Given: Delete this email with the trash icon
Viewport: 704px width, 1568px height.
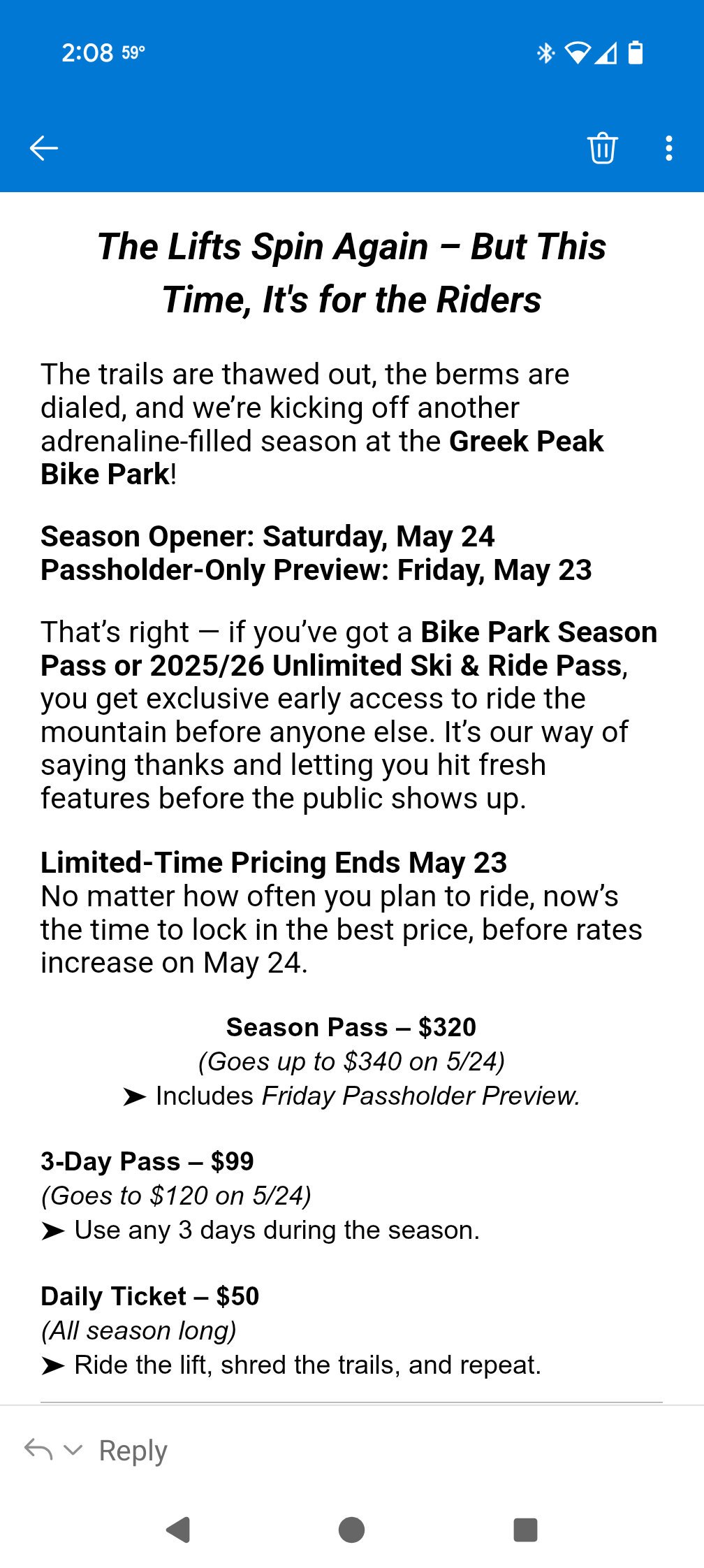Looking at the screenshot, I should pos(602,148).
